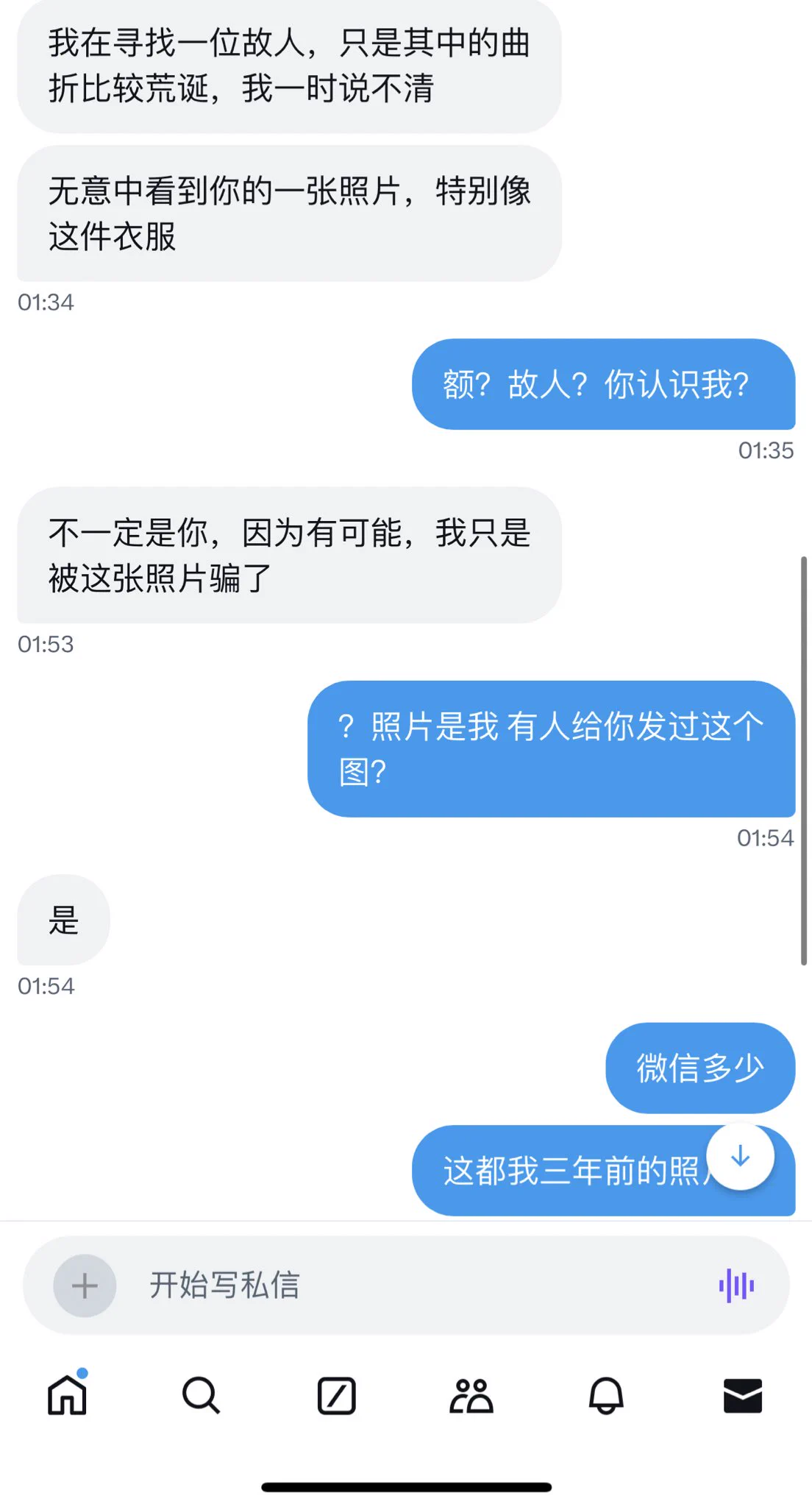
Task: Go to the Home tab
Action: [68, 1395]
